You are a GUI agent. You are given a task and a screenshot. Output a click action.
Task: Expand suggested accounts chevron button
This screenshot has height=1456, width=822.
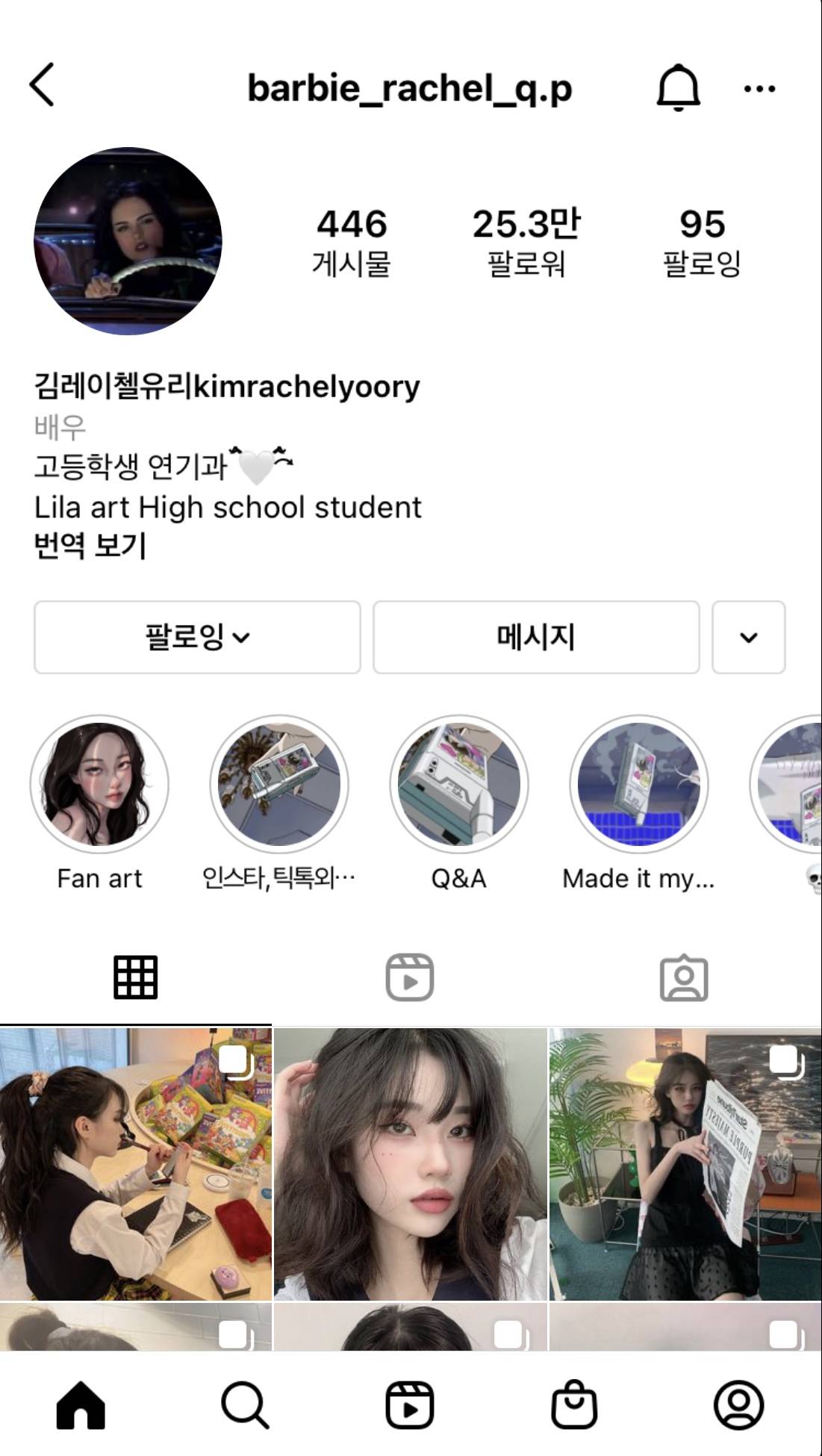pos(748,637)
